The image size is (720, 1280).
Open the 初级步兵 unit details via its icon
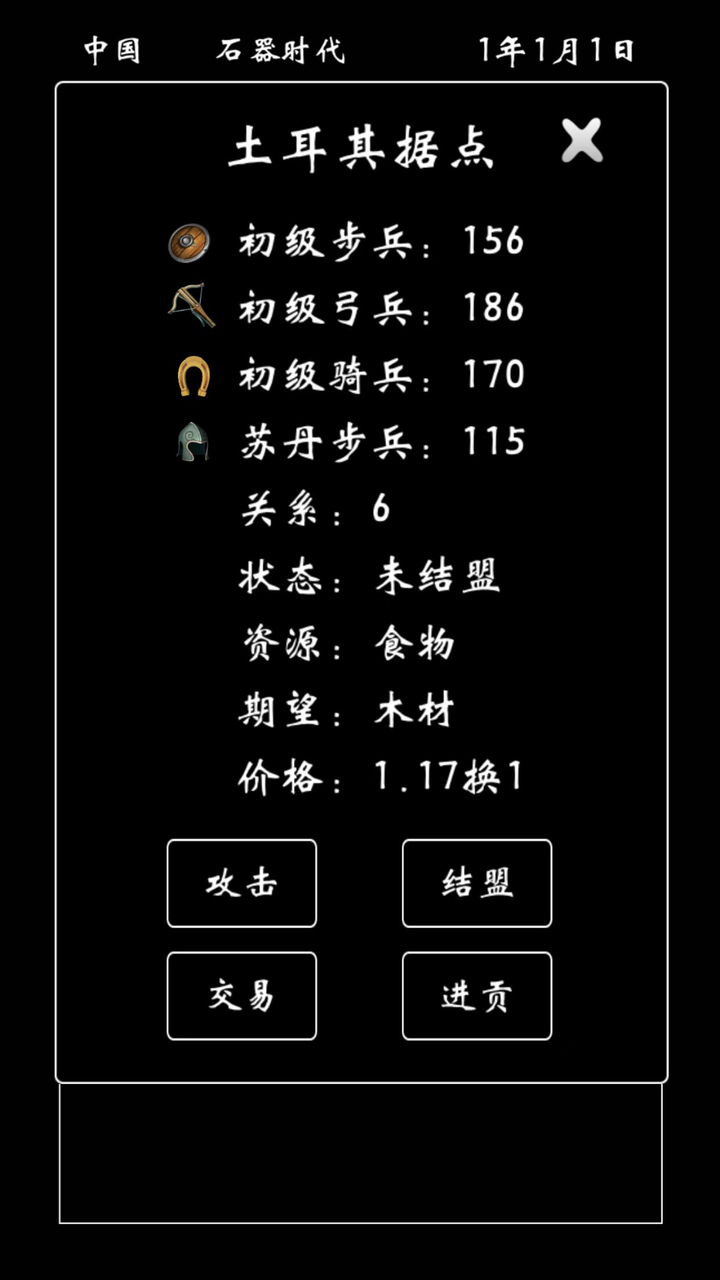(189, 242)
